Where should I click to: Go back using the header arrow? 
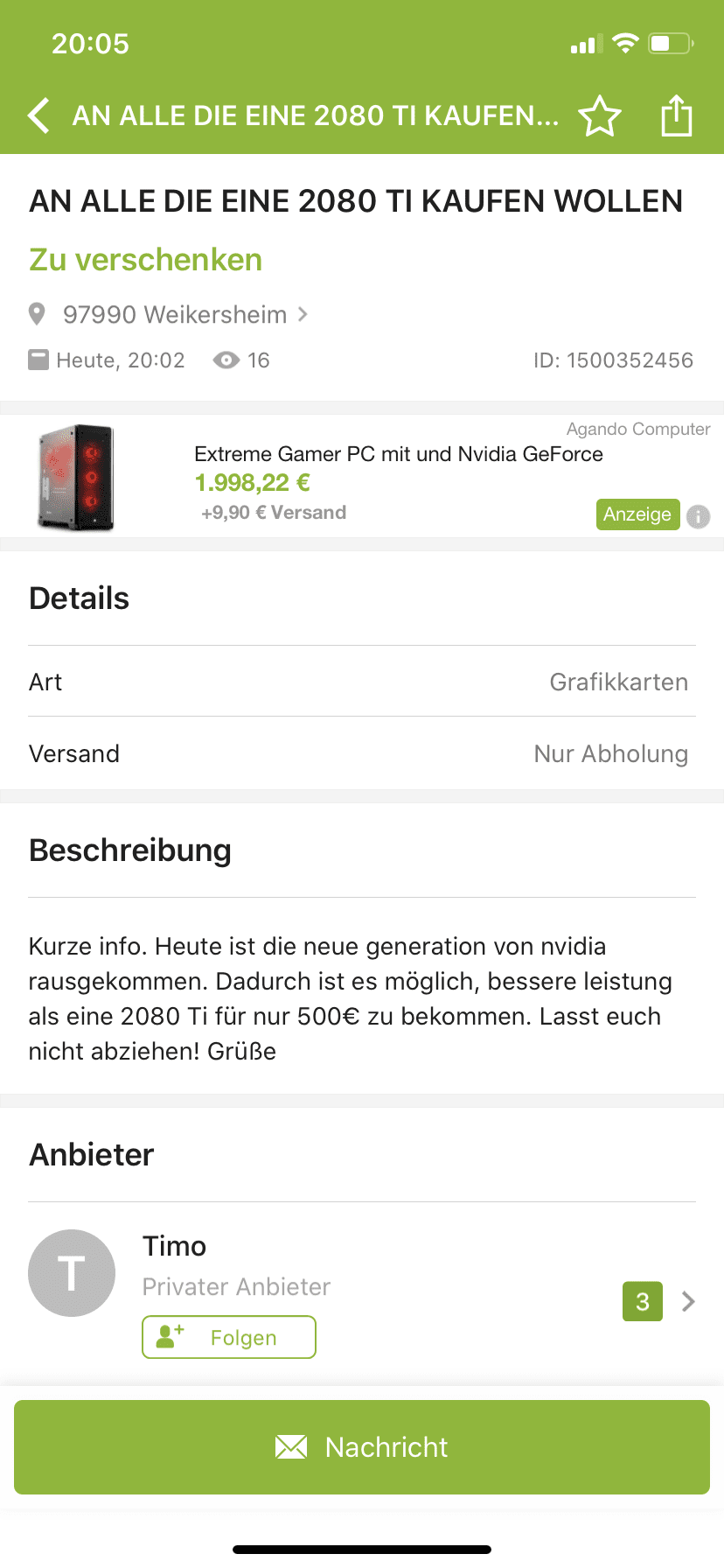tap(38, 115)
